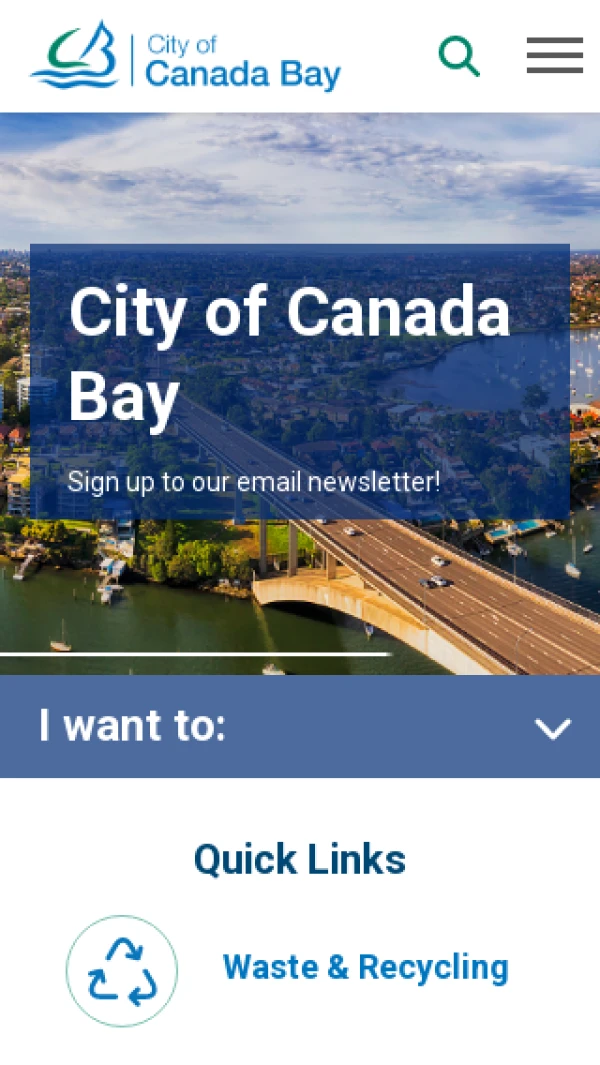Viewport: 600px width, 1065px height.
Task: Open the Waste & Recycling quick link
Action: pos(365,967)
